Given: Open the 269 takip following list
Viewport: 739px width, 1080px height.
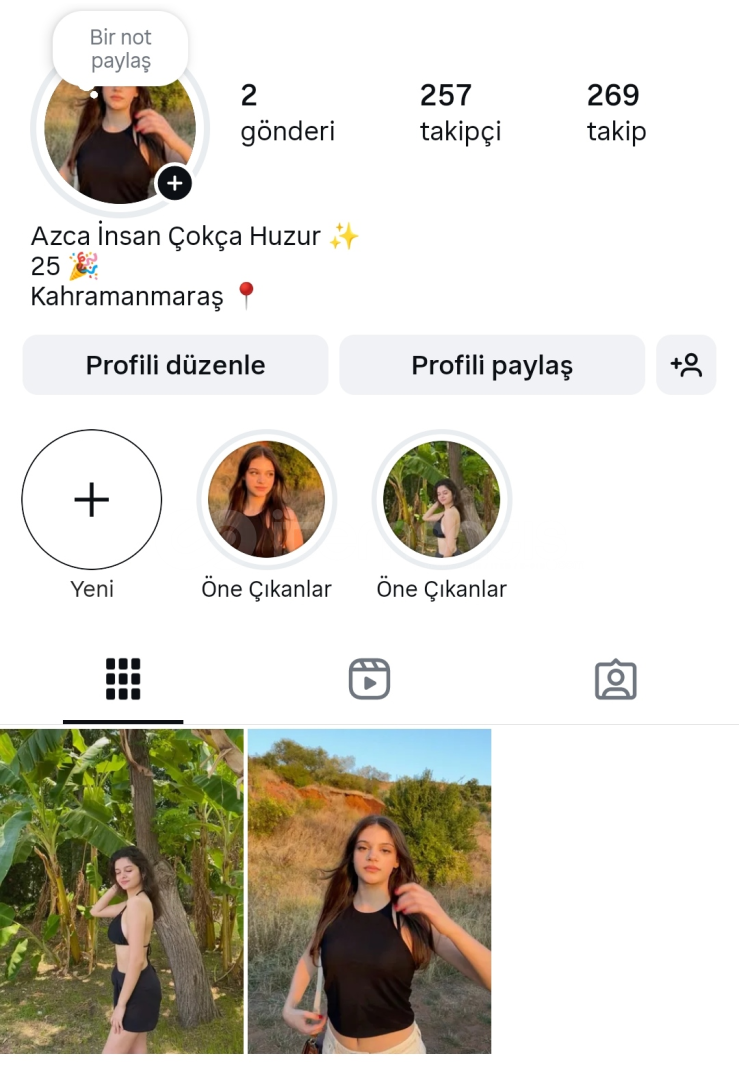Looking at the screenshot, I should click(x=616, y=113).
